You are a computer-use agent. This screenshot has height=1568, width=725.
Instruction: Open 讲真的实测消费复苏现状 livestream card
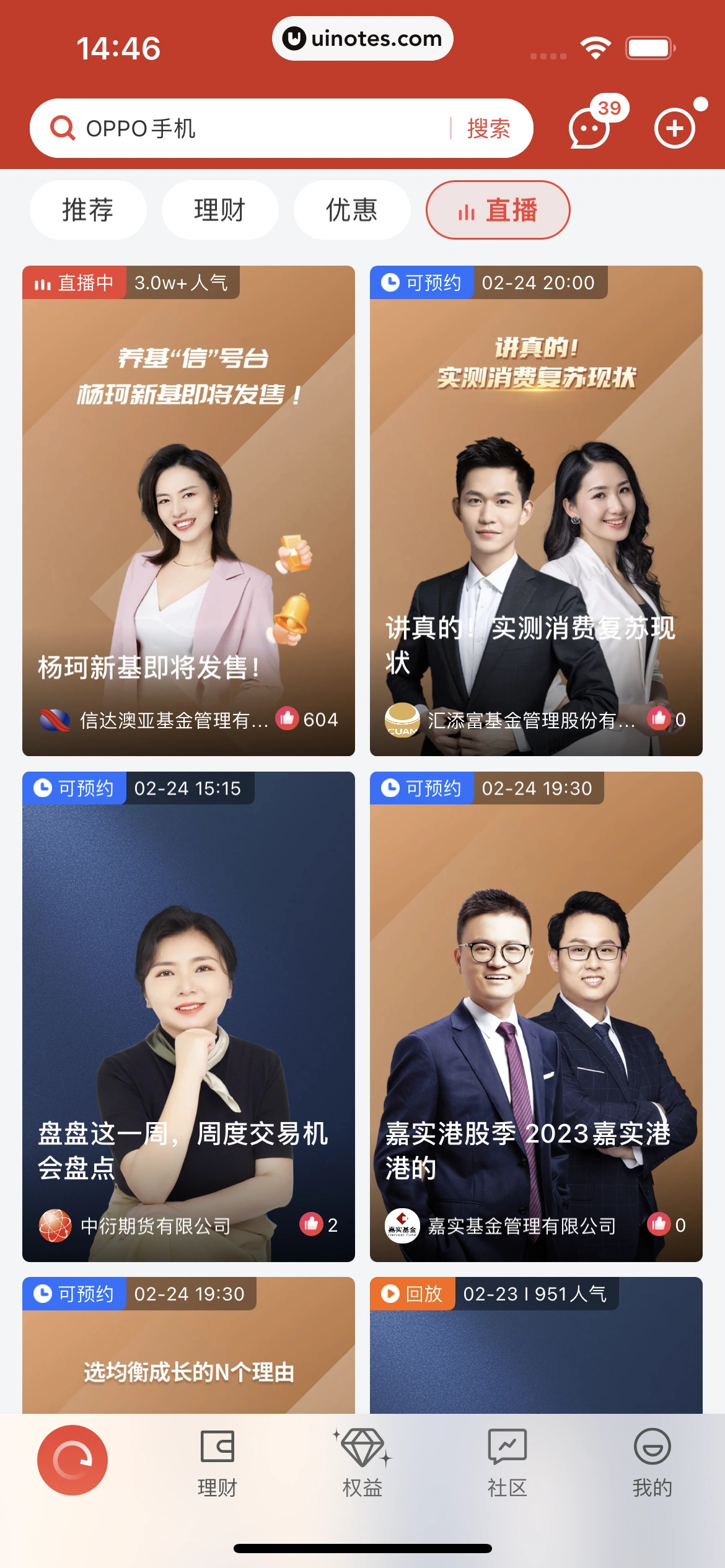point(536,510)
